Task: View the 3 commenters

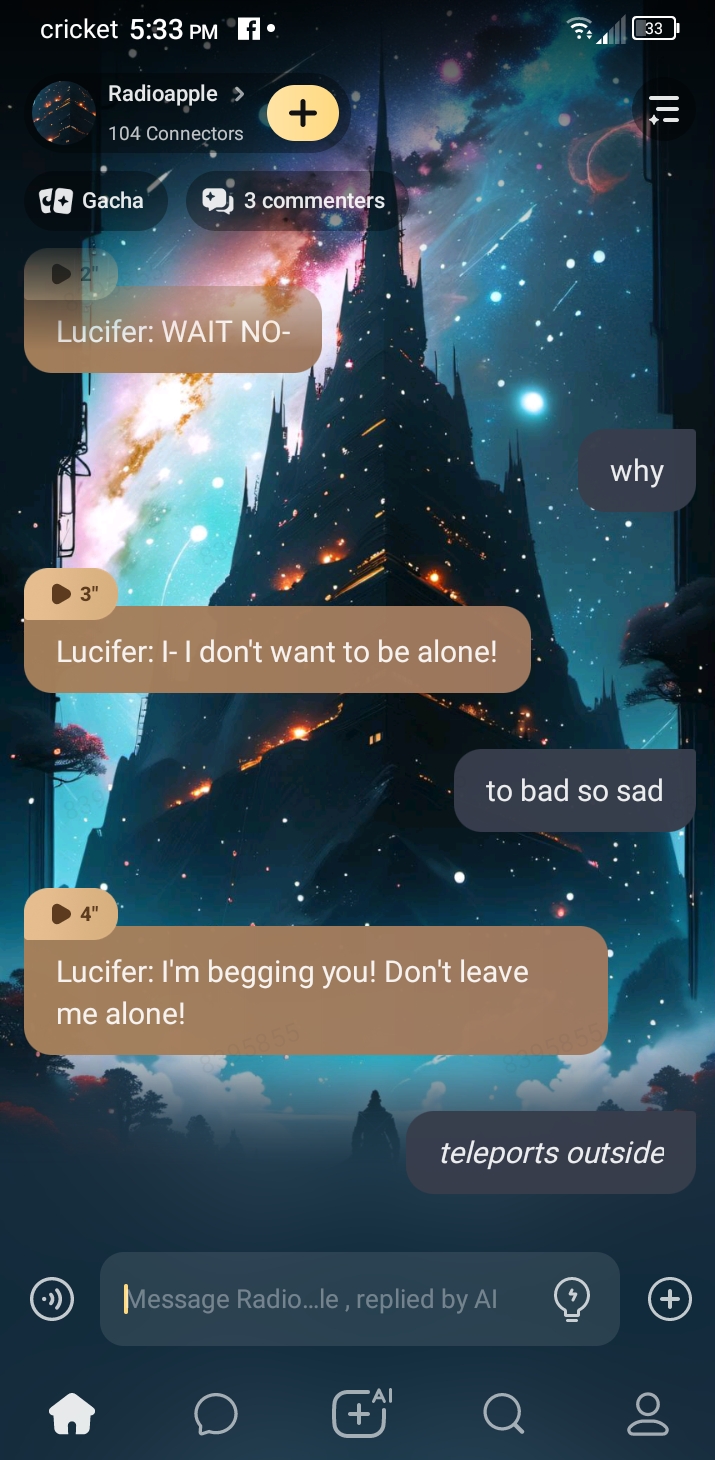Action: coord(295,200)
